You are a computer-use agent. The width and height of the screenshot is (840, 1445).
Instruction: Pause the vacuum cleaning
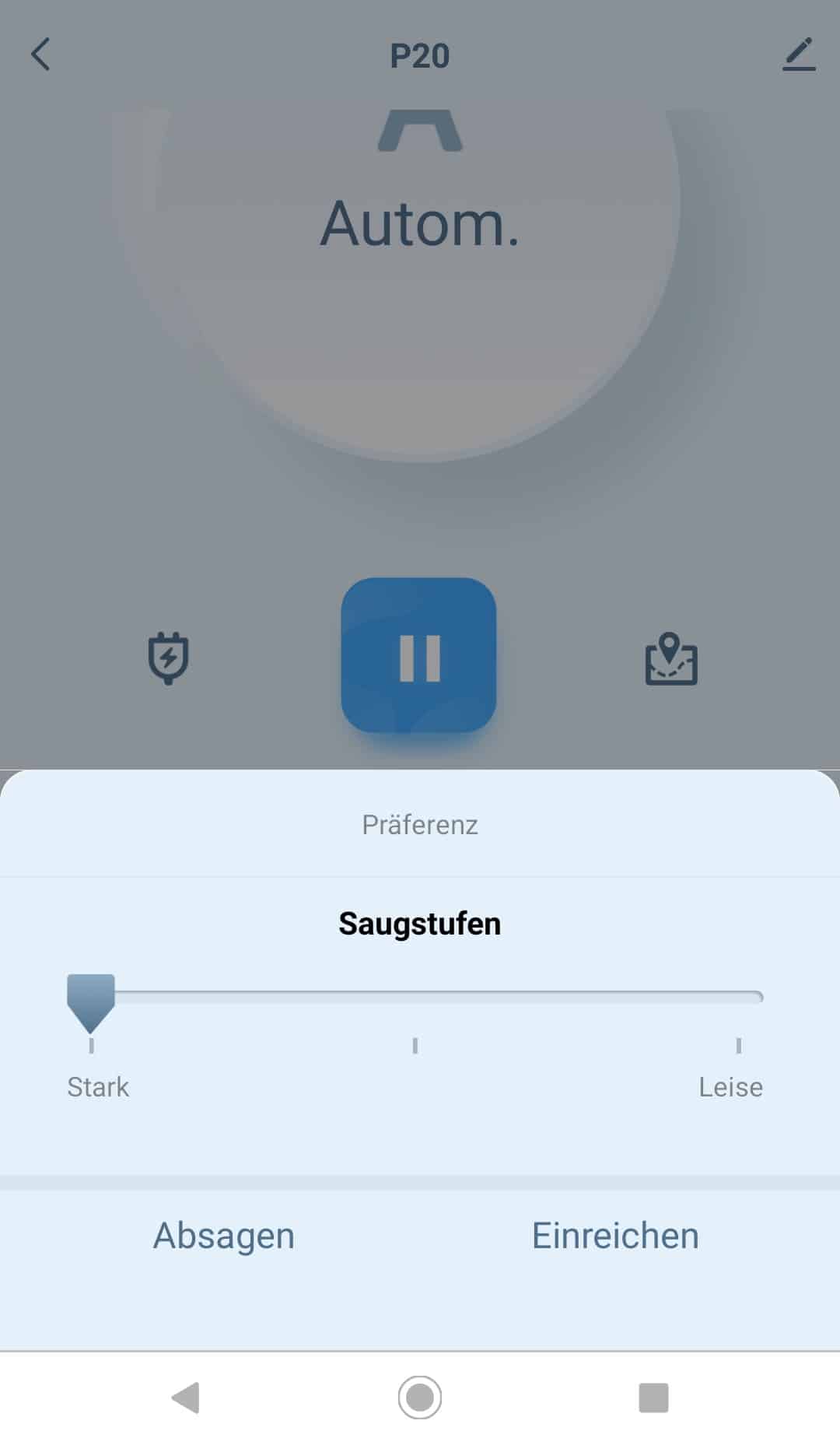[x=418, y=655]
